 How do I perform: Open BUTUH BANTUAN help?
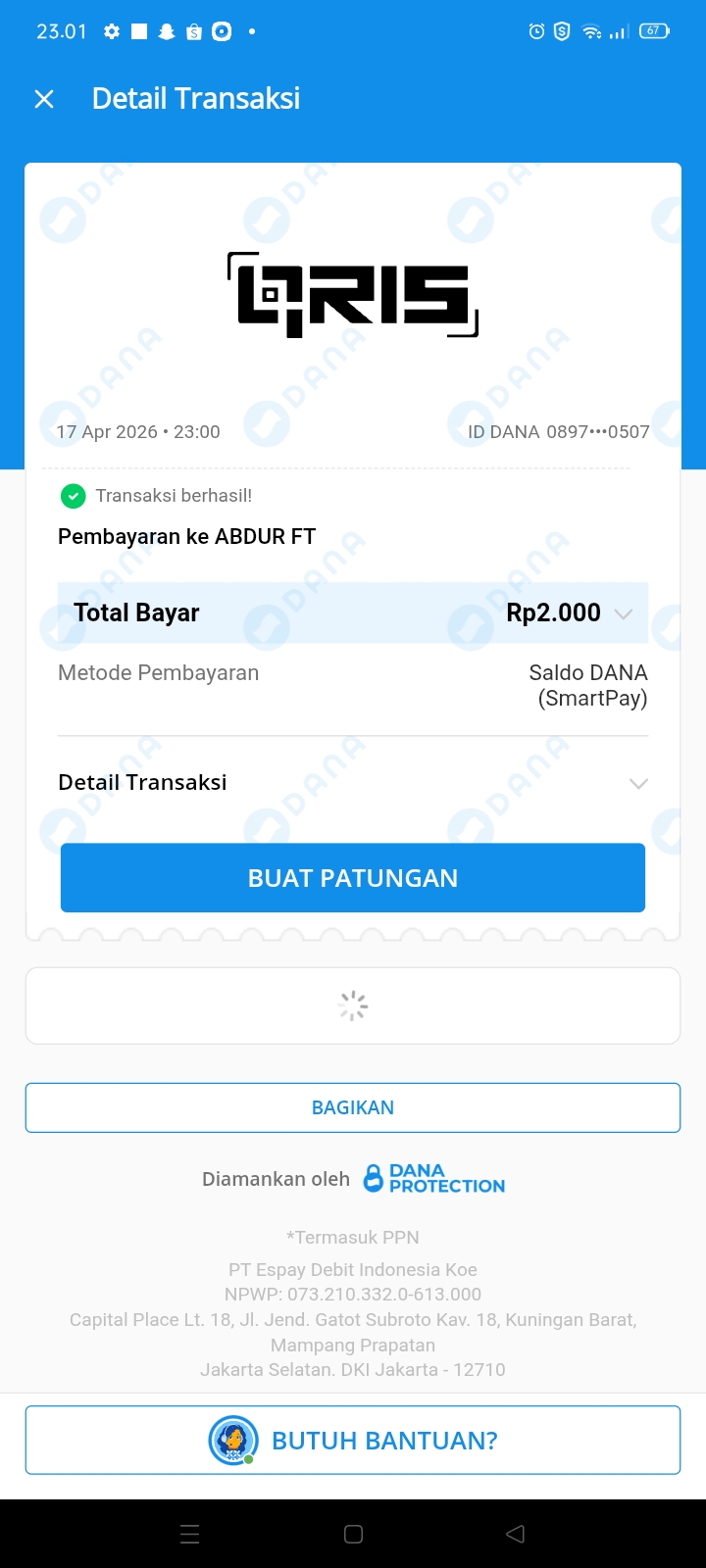[x=353, y=1440]
